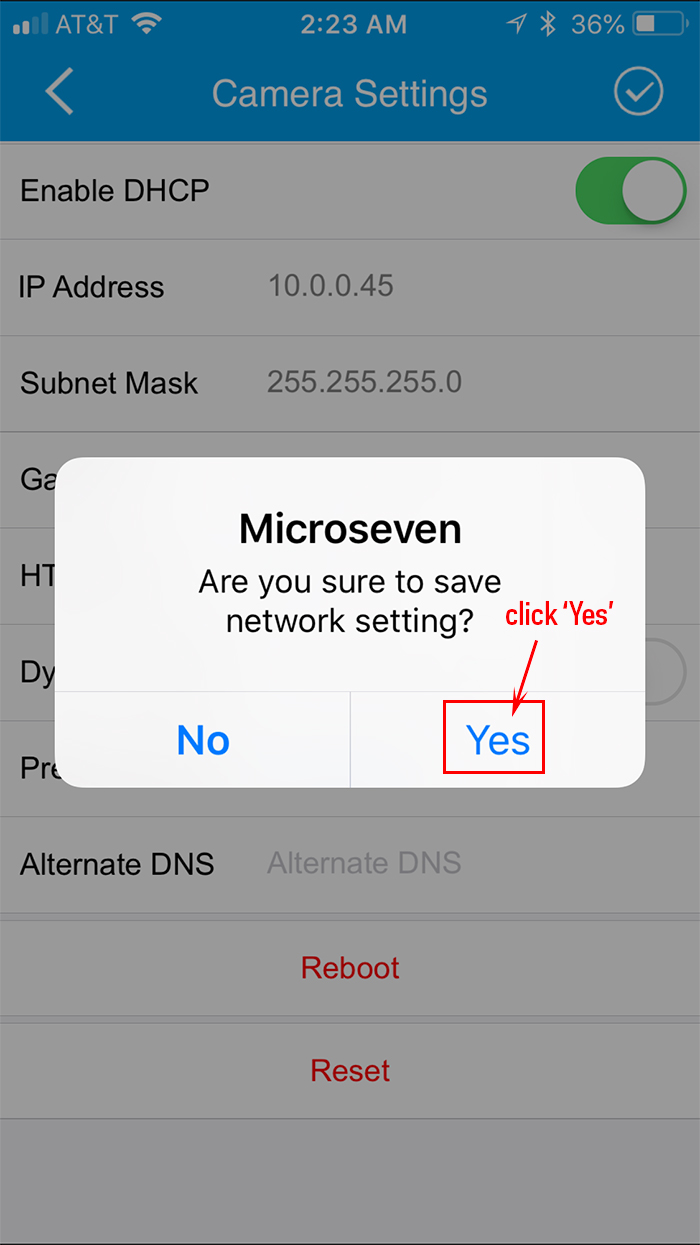Go back from Camera Settings
Image resolution: width=700 pixels, height=1245 pixels.
(59, 93)
